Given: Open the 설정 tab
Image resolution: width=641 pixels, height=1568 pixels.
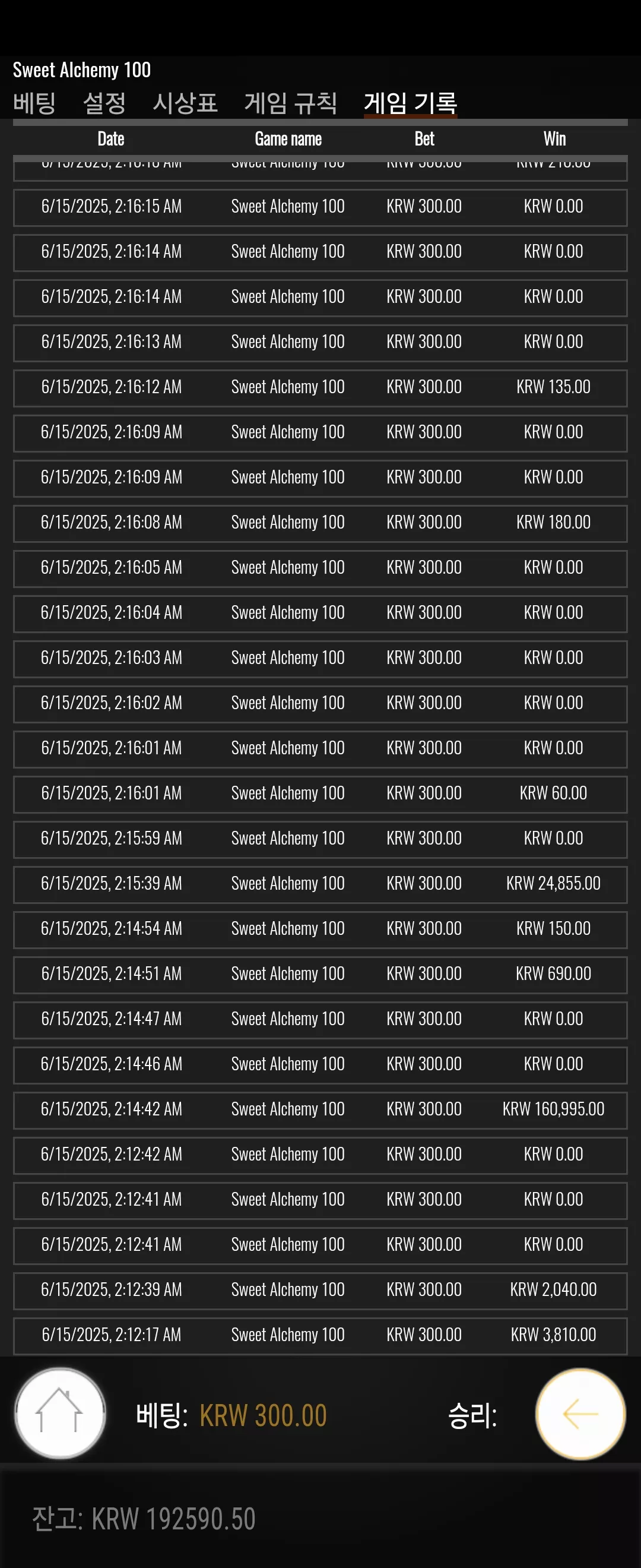Looking at the screenshot, I should coord(104,103).
